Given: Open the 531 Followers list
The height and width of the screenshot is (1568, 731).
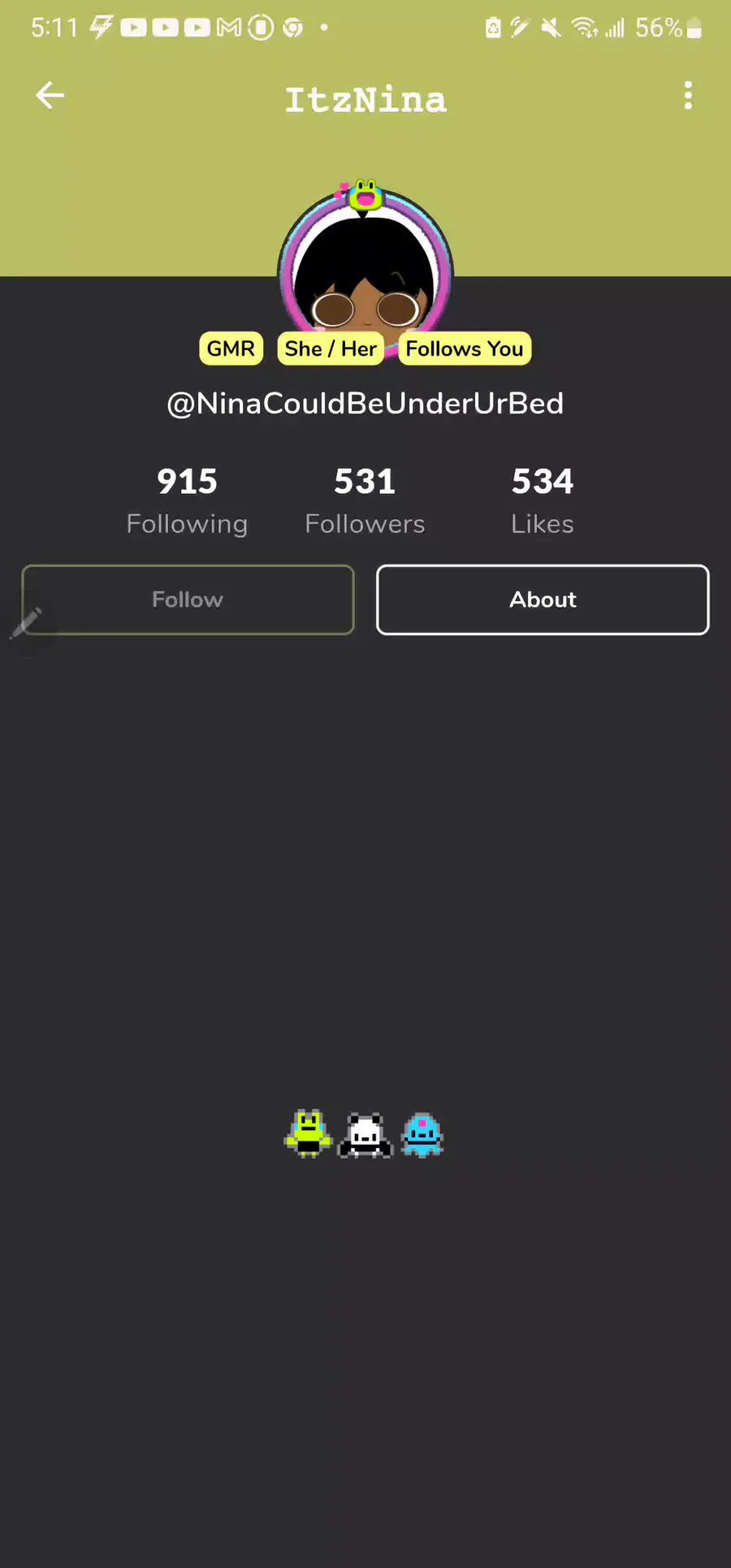Looking at the screenshot, I should coord(365,500).
